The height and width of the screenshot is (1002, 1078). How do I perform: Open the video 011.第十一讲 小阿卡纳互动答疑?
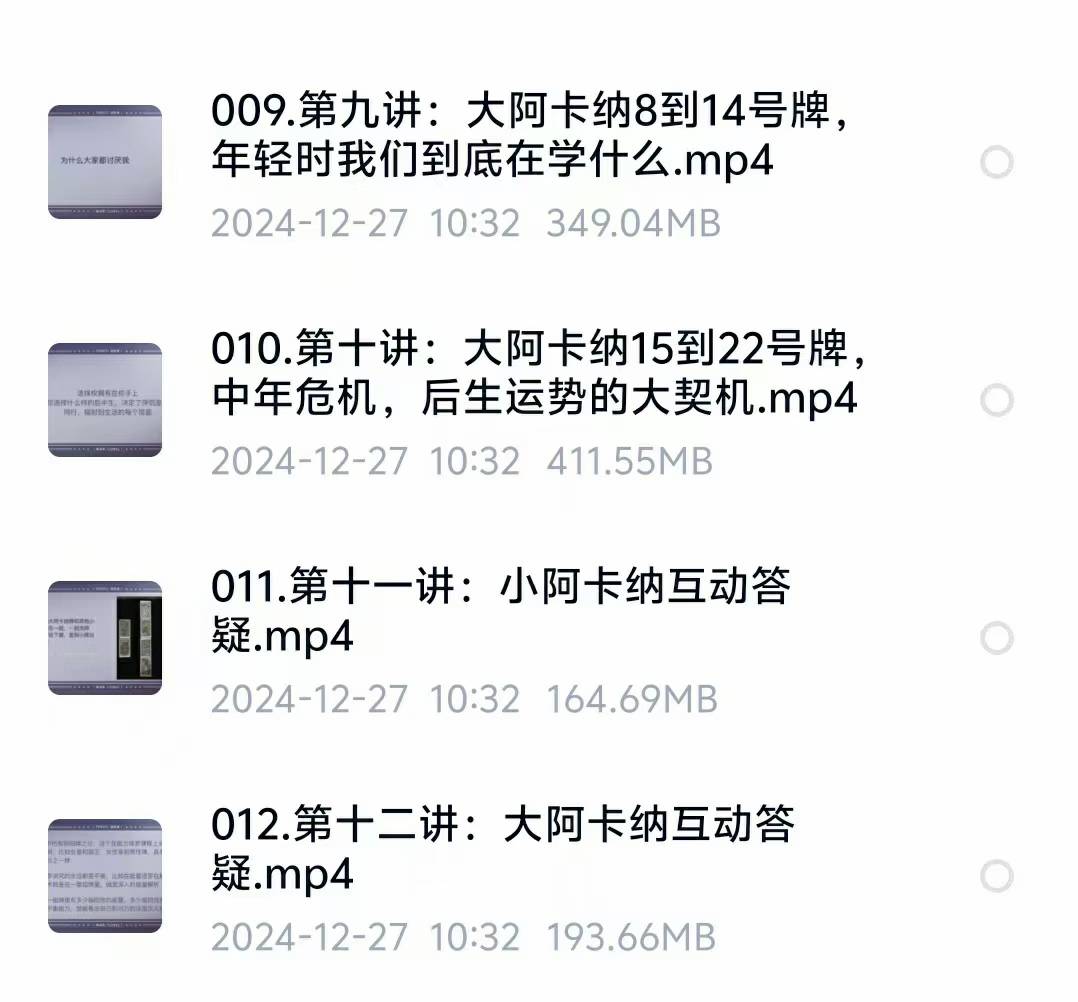pos(500,611)
